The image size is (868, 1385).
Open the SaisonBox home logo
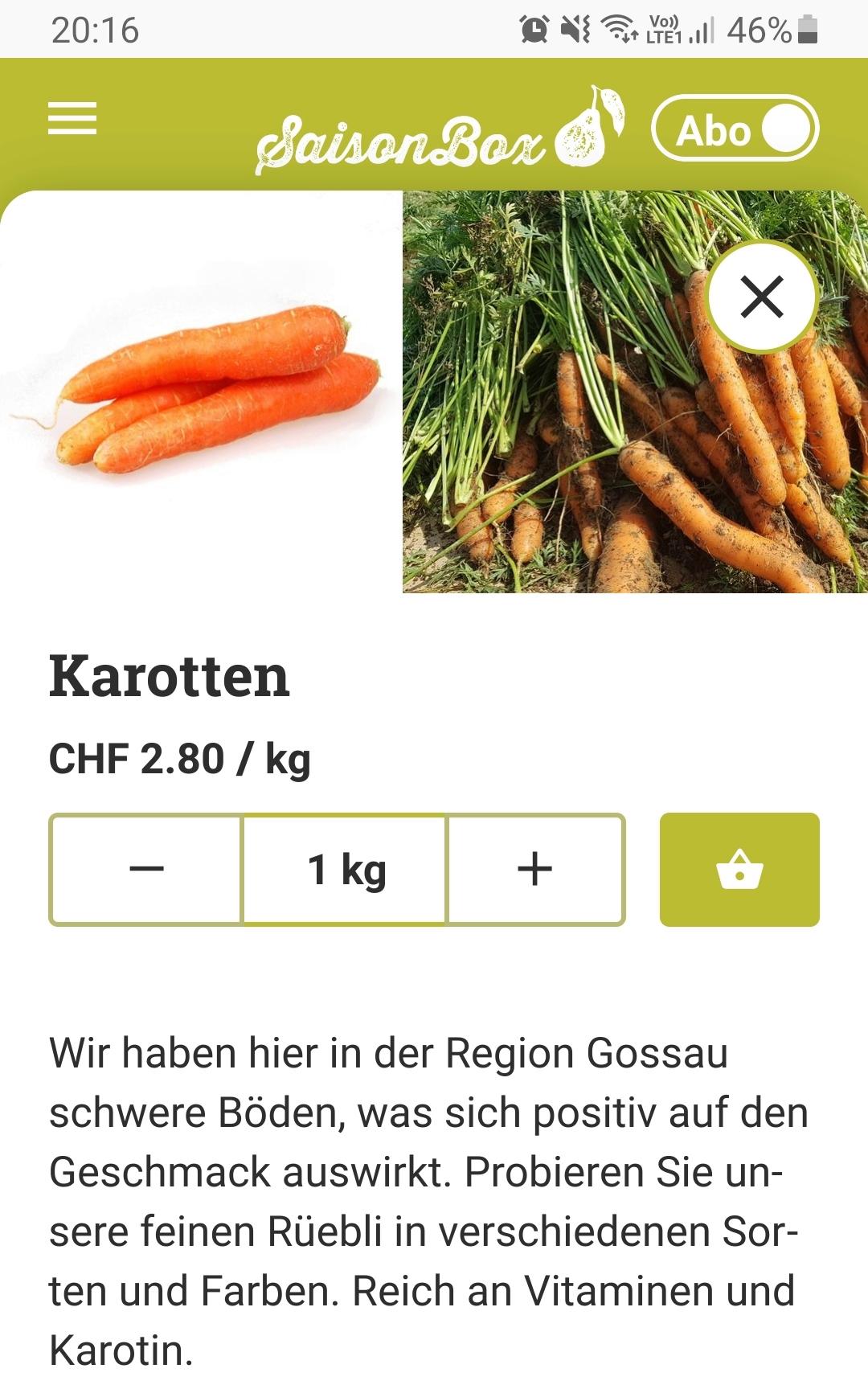point(440,133)
